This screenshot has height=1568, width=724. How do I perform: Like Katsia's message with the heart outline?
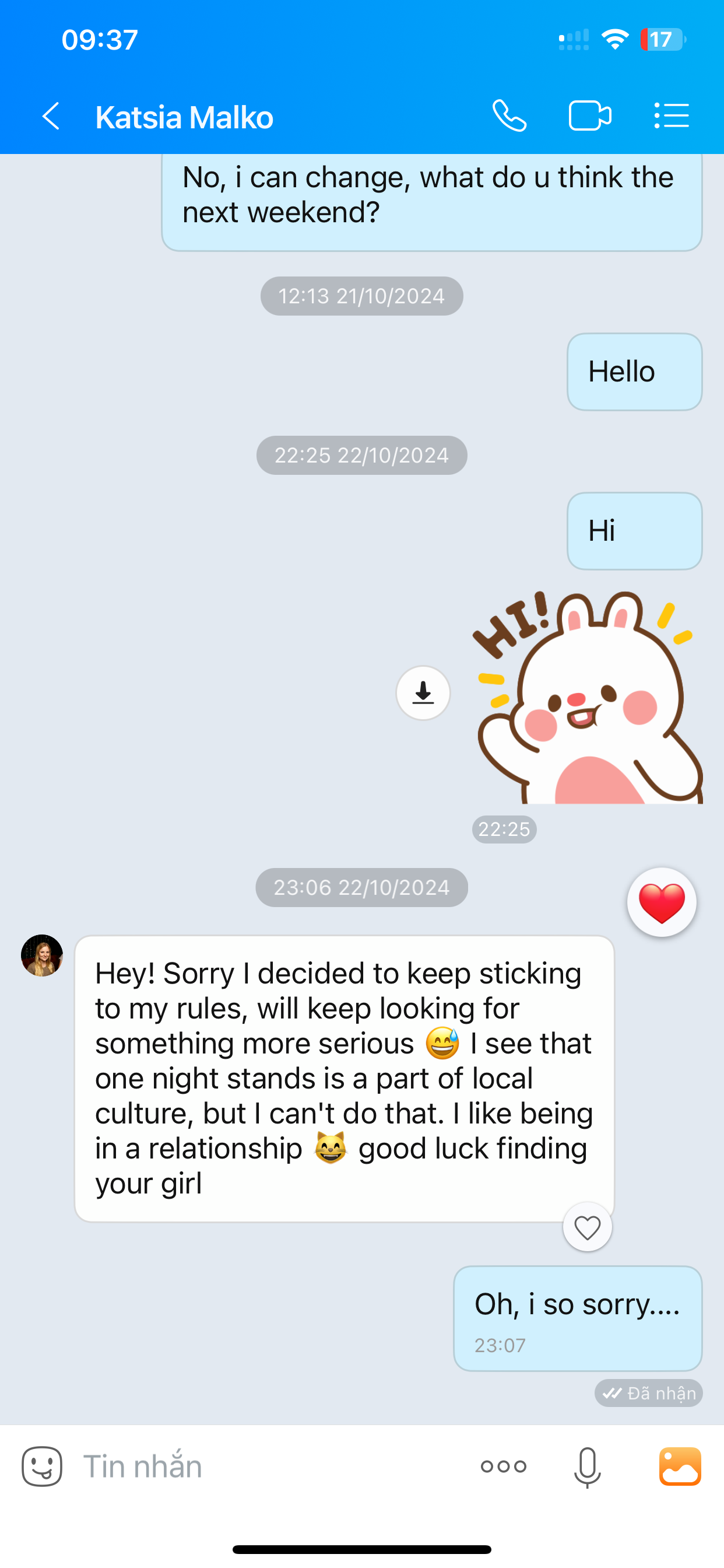pyautogui.click(x=587, y=1228)
